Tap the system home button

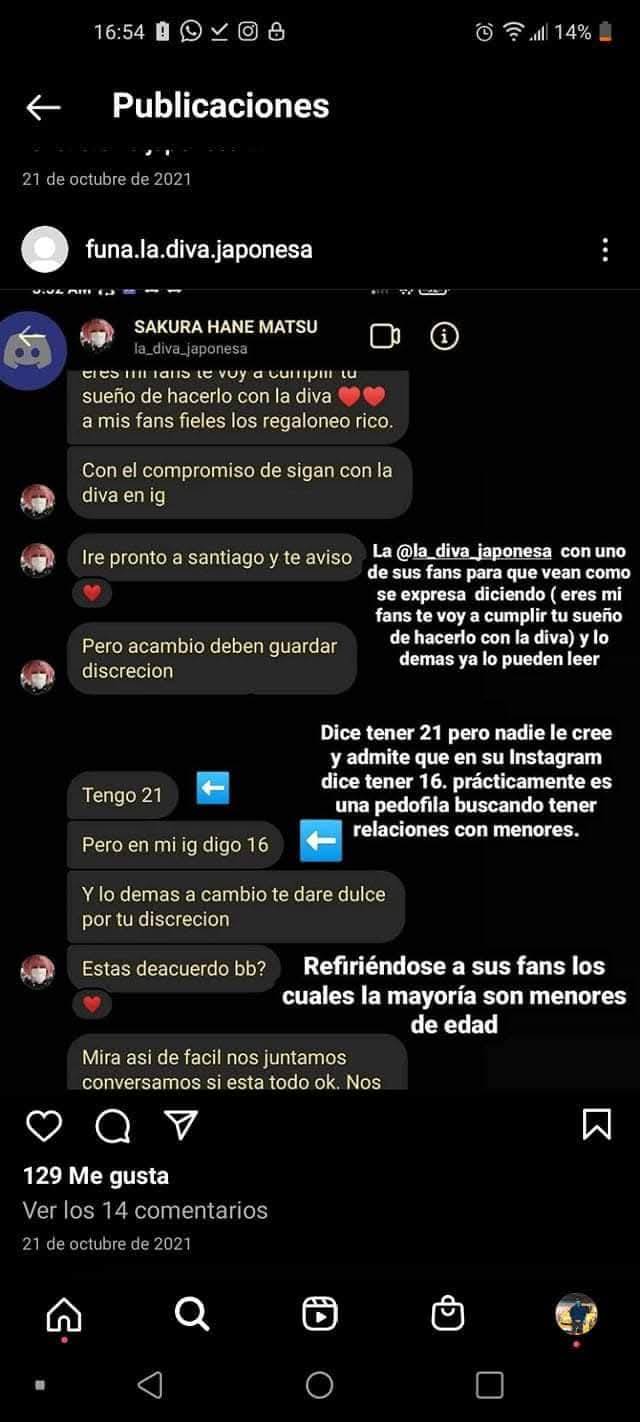(x=320, y=1385)
